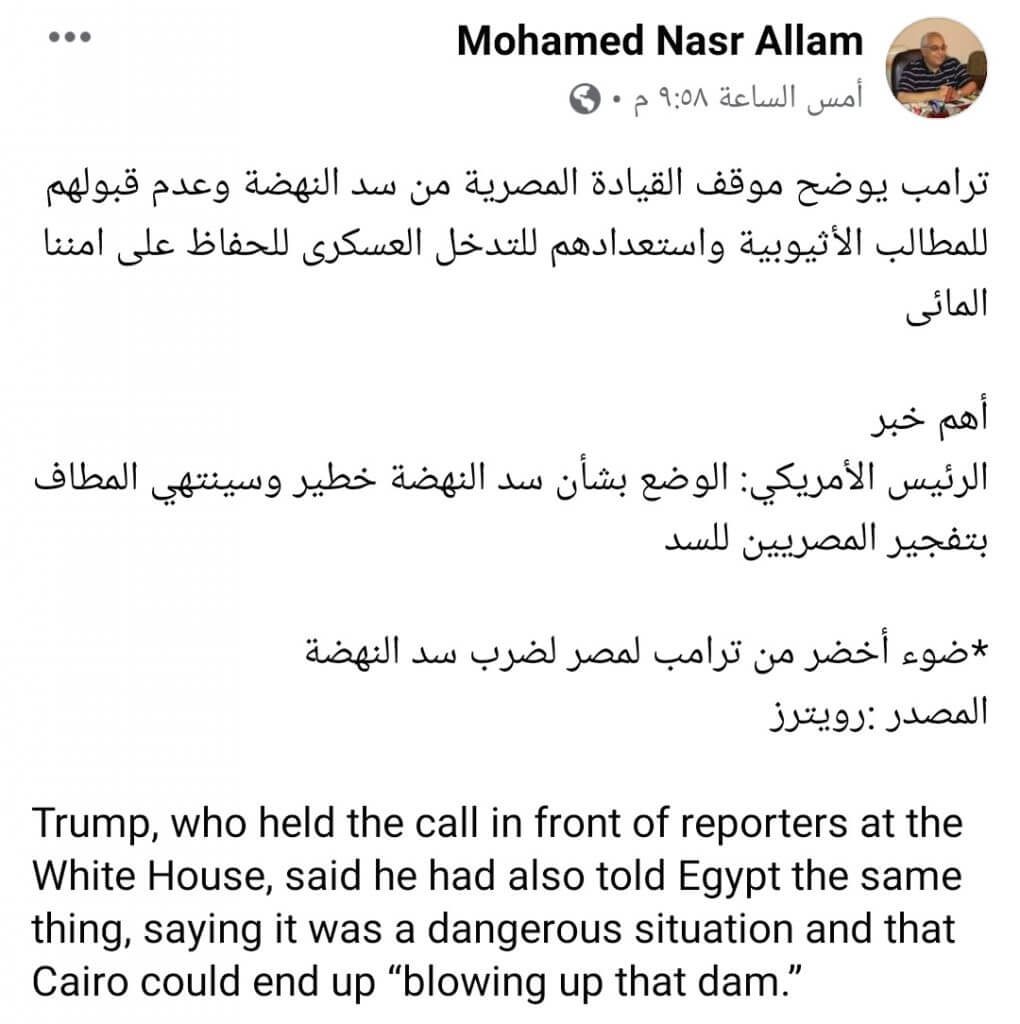Tap the Mohamed Nasr Allam name link
The width and height of the screenshot is (1020, 1024).
coord(660,41)
